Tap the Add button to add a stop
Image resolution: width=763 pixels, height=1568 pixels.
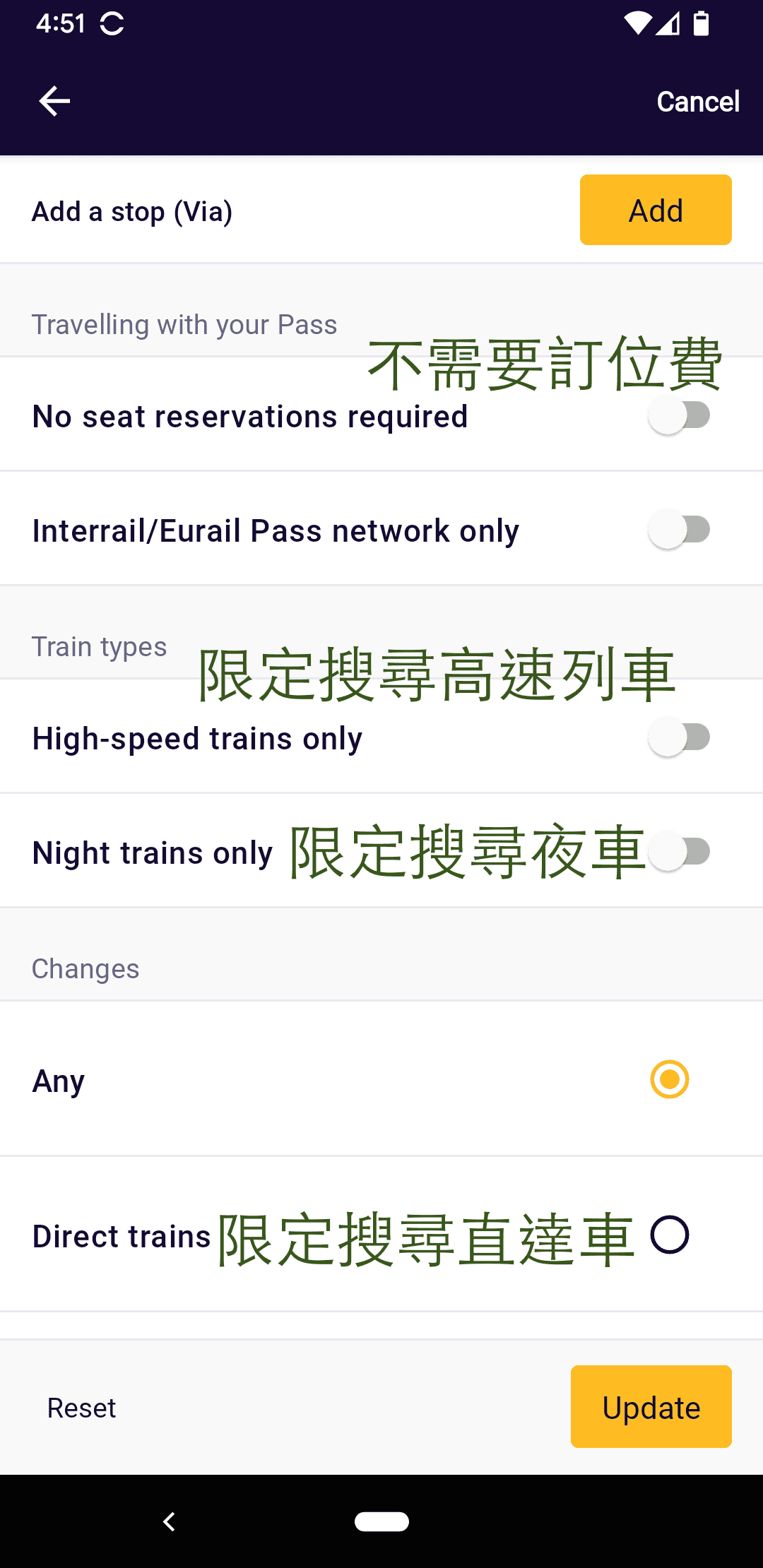pyautogui.click(x=655, y=210)
